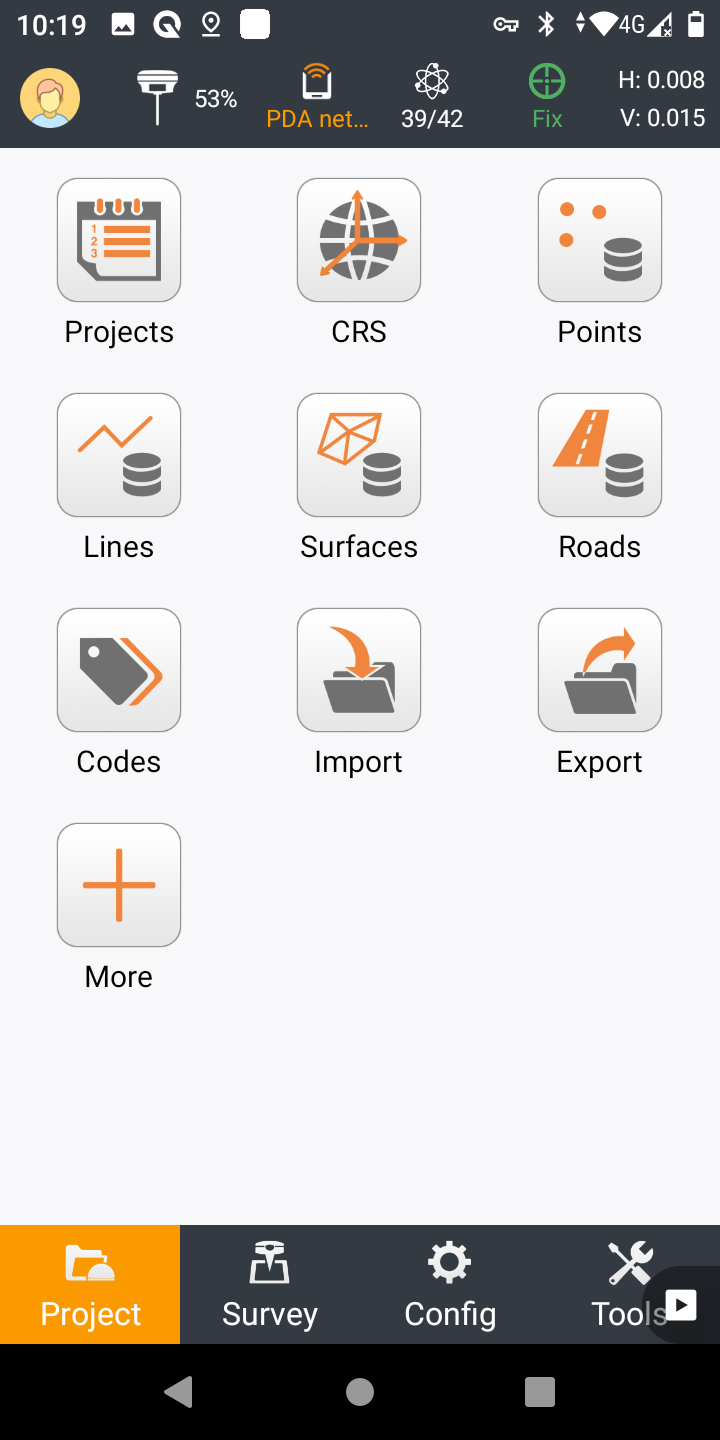Screen dimensions: 720x1440
Task: Open the Lines database
Action: click(119, 455)
